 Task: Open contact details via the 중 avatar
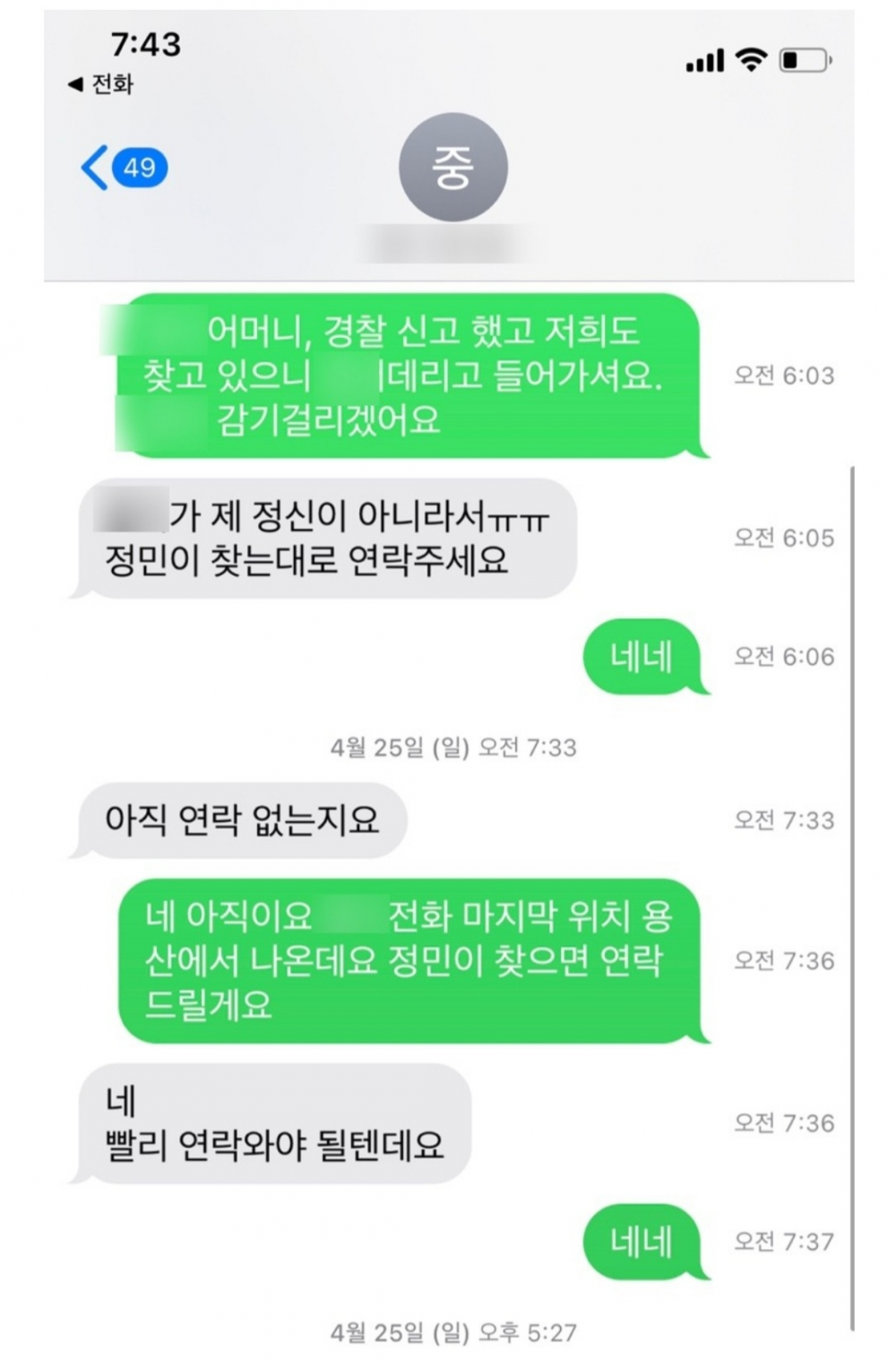click(x=452, y=168)
